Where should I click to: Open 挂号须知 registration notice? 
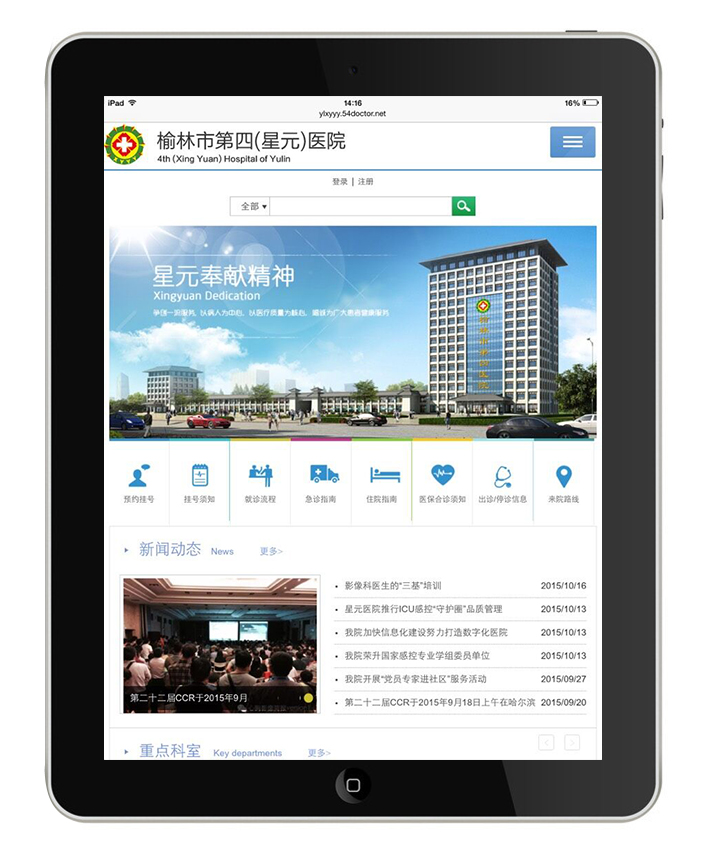(x=199, y=482)
